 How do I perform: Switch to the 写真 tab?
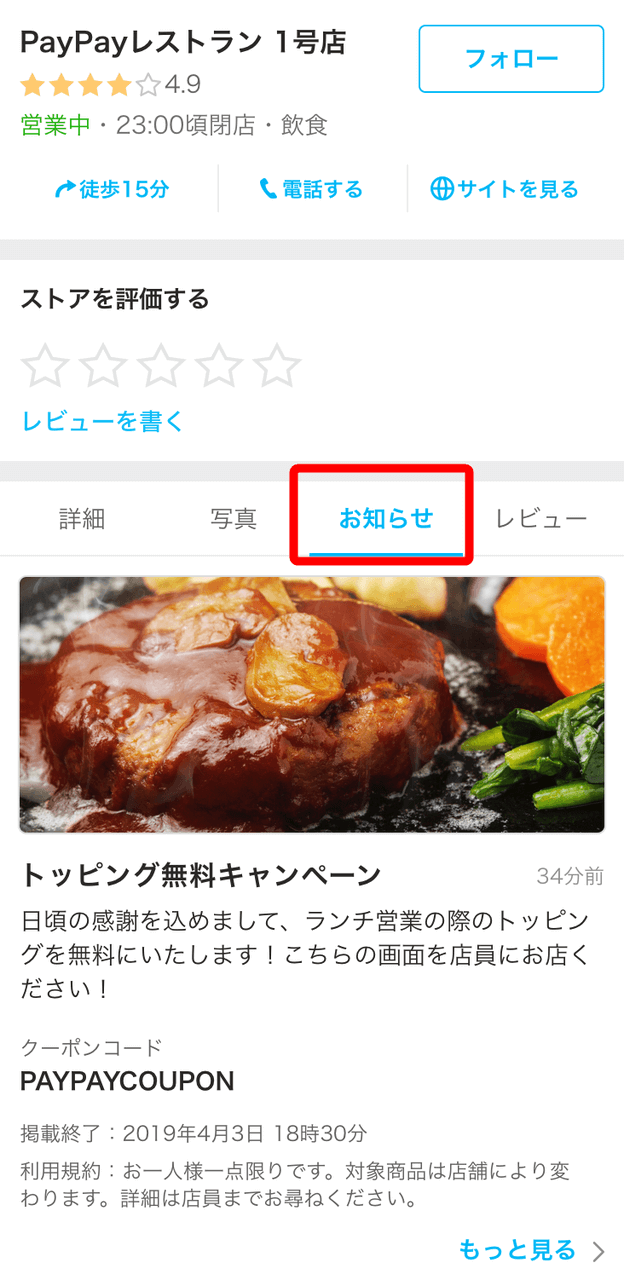(234, 519)
